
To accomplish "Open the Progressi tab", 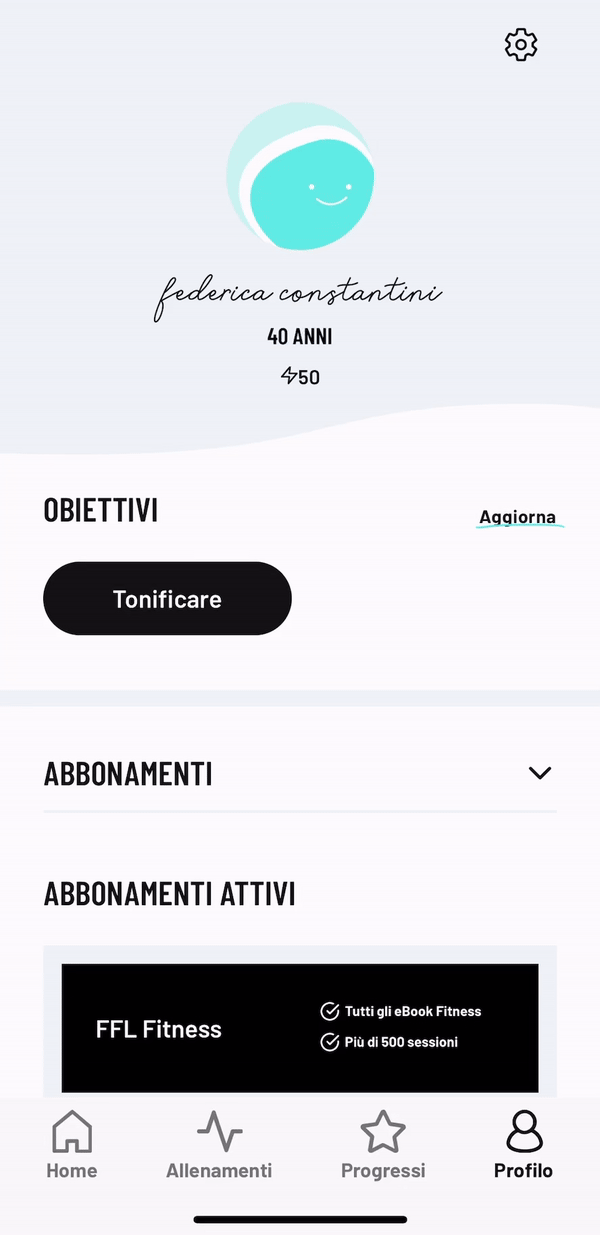I will pyautogui.click(x=383, y=1145).
